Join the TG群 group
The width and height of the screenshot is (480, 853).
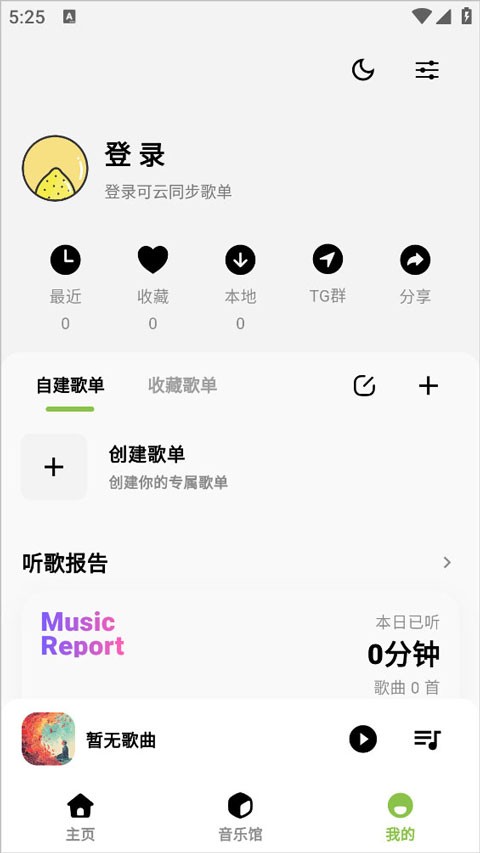[x=328, y=274]
